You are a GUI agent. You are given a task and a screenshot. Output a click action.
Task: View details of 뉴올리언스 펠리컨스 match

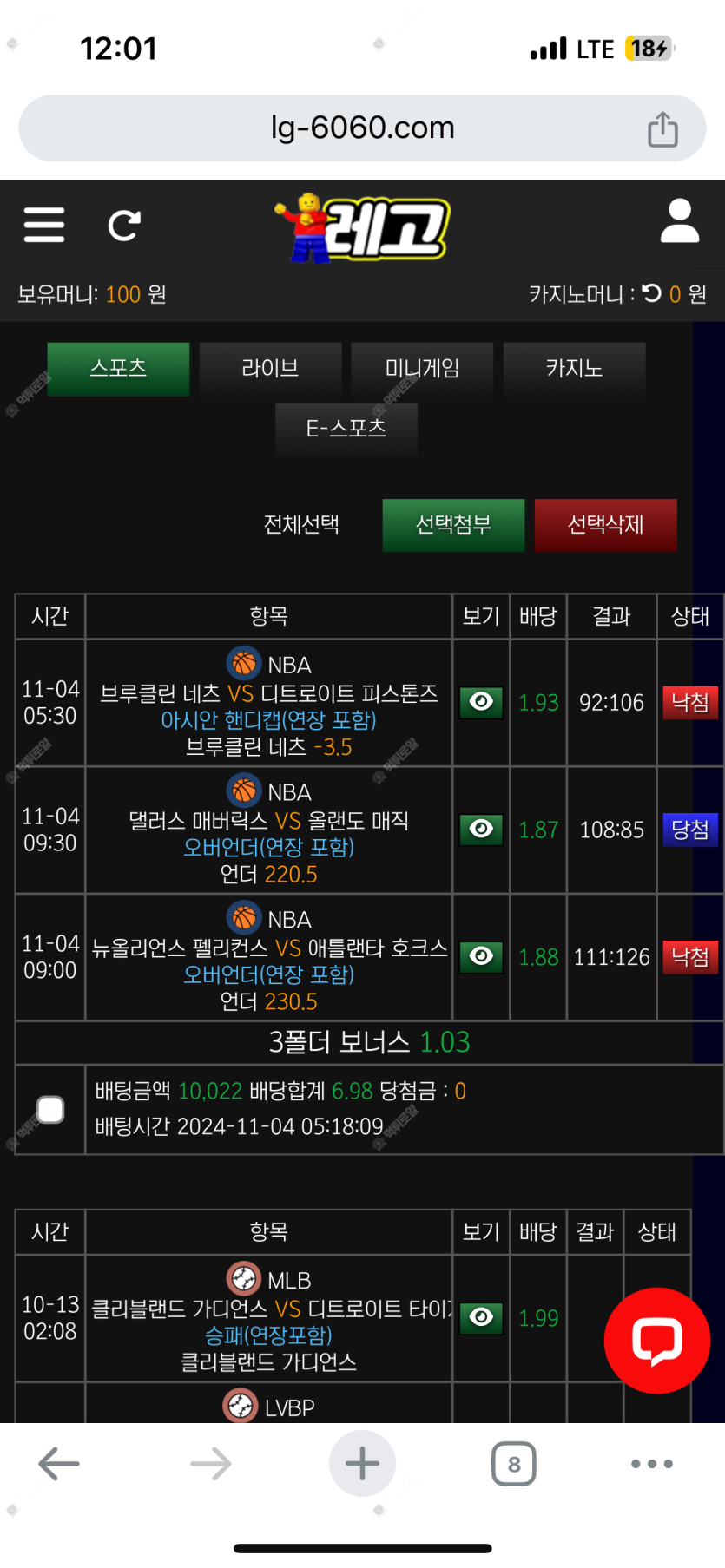click(x=481, y=957)
